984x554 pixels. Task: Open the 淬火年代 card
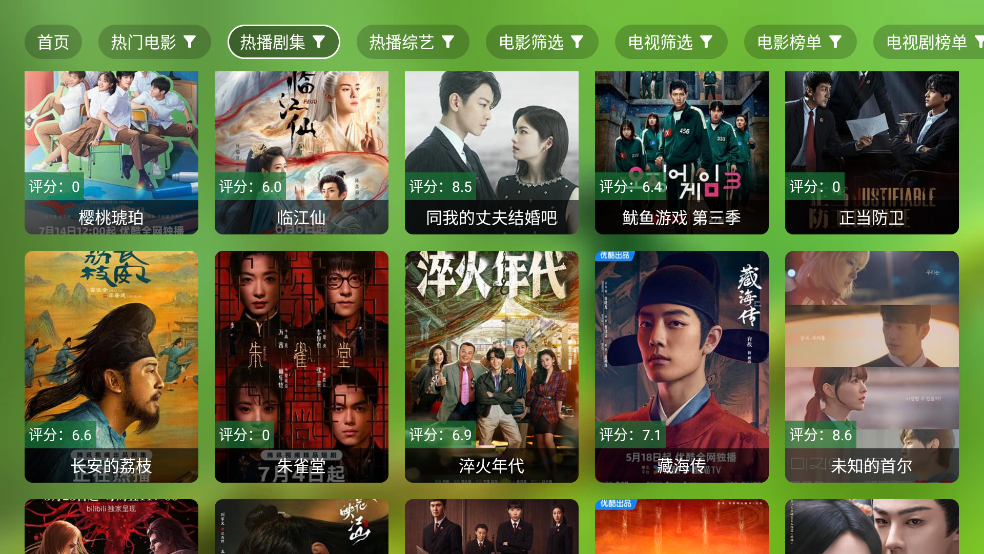[491, 366]
